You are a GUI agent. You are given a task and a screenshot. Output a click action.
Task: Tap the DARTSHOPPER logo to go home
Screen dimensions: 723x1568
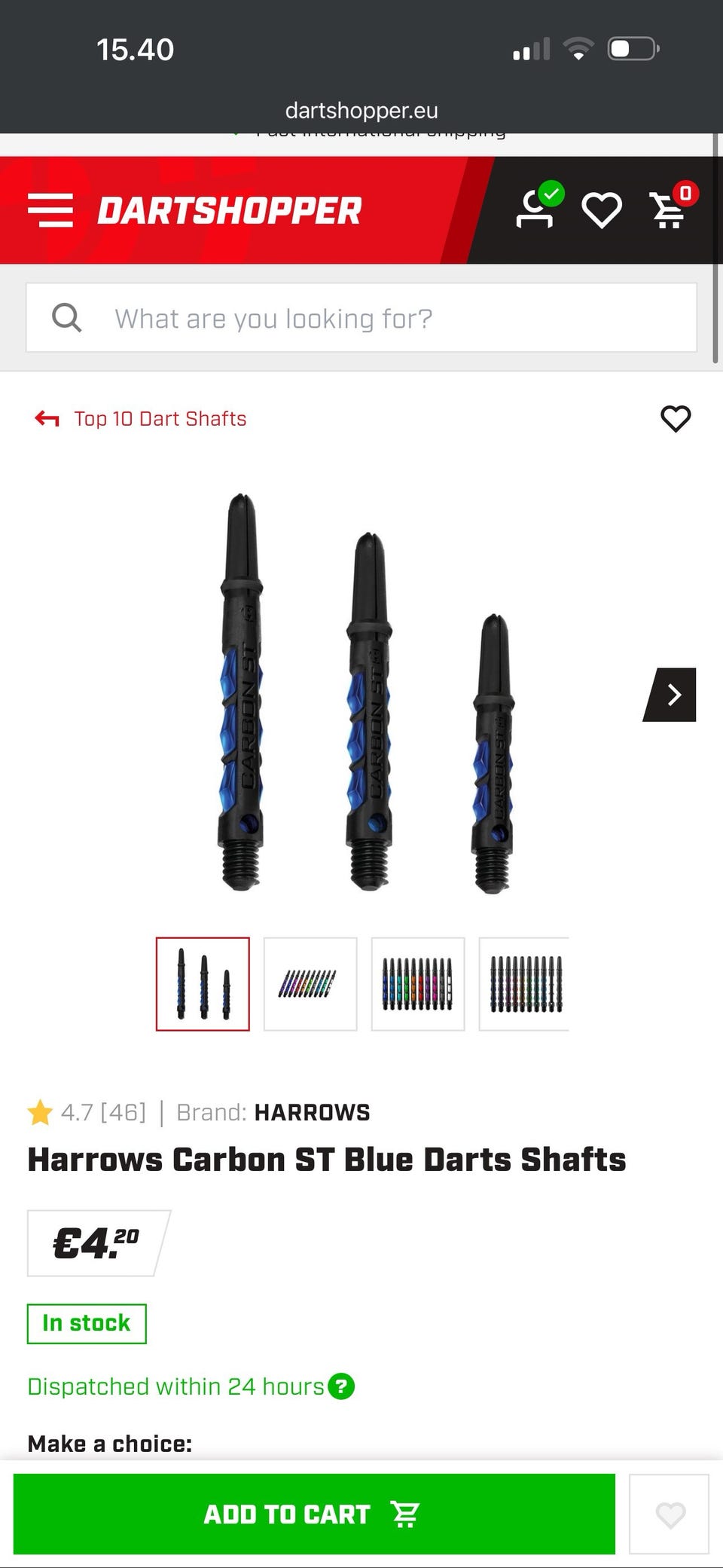click(x=230, y=210)
